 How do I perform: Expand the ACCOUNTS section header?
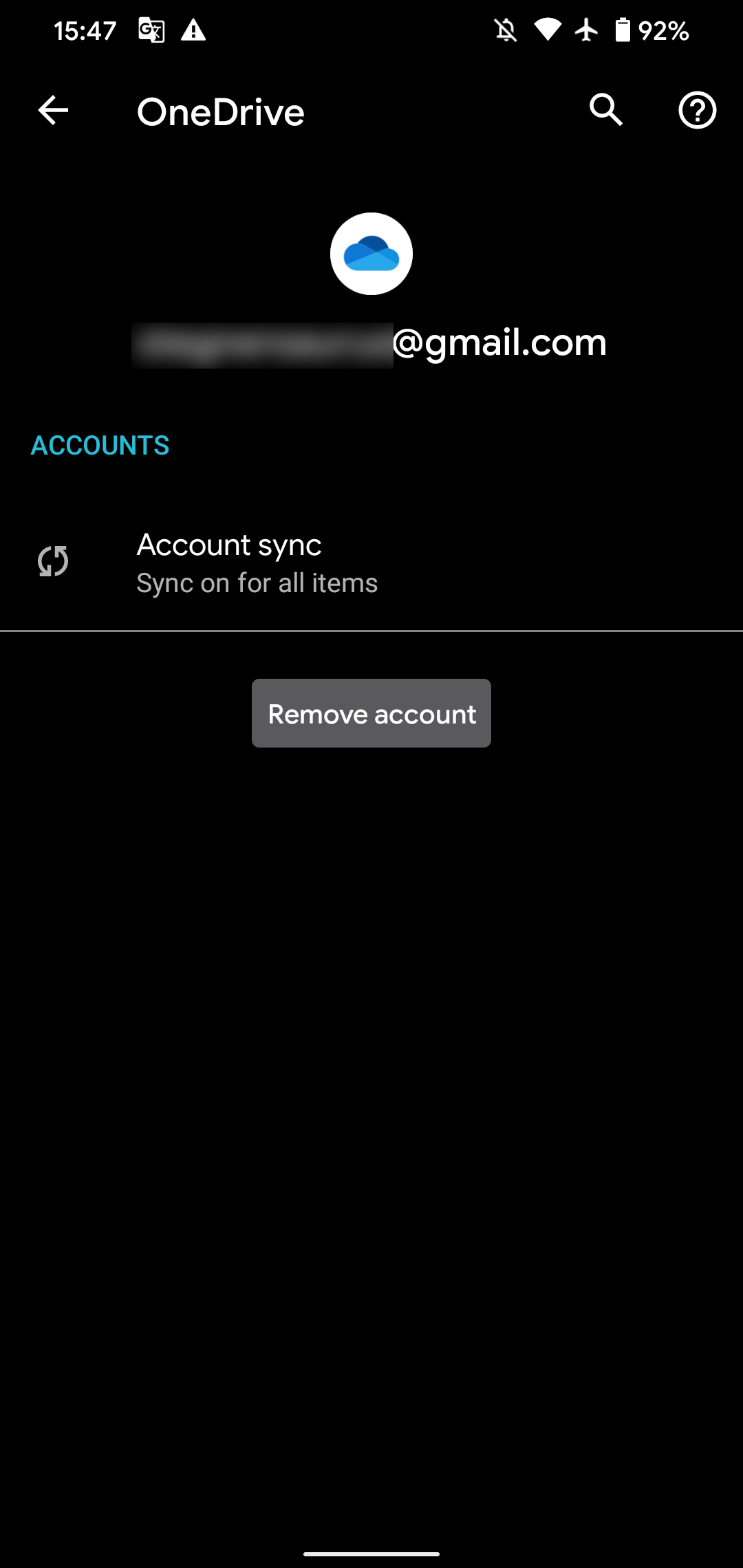tap(100, 446)
